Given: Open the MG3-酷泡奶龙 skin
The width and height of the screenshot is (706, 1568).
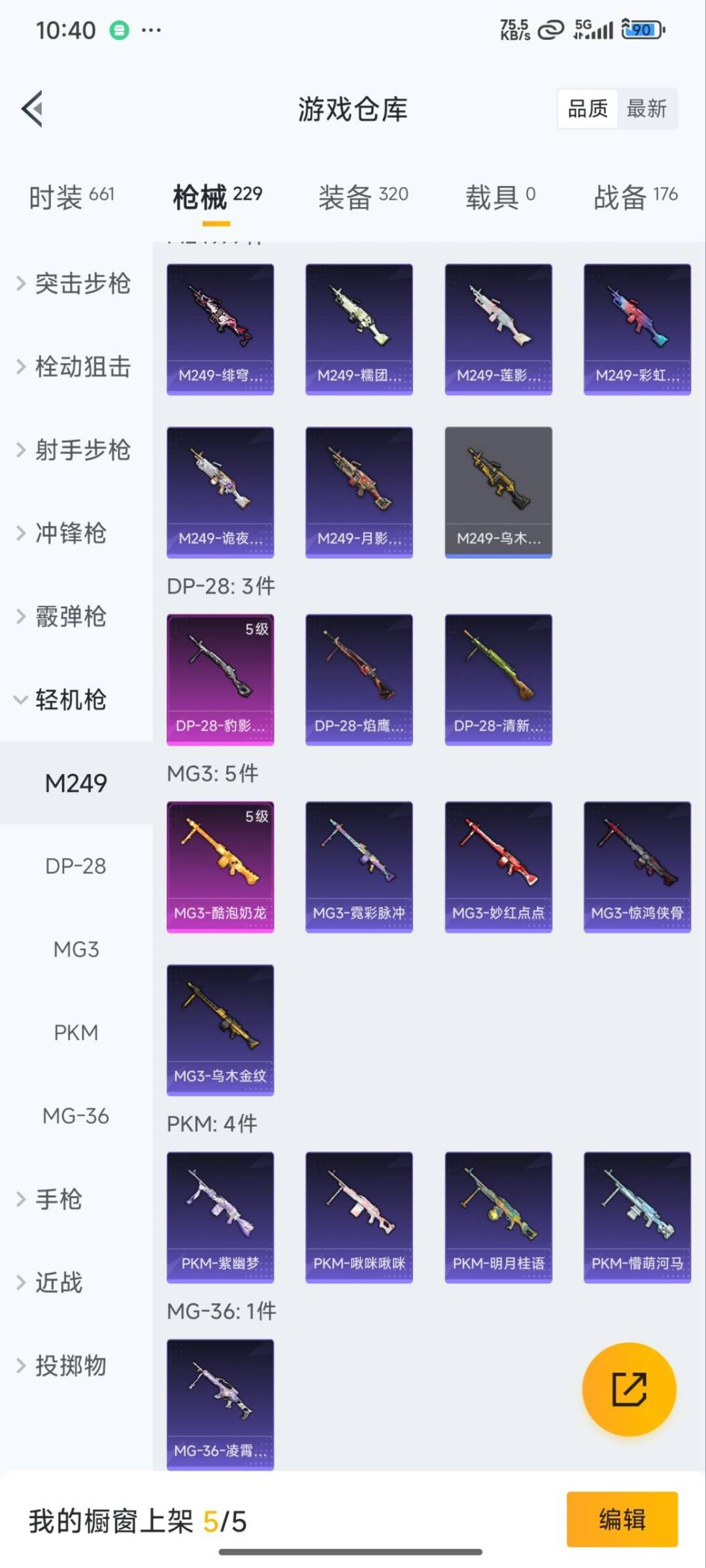Looking at the screenshot, I should [x=220, y=866].
